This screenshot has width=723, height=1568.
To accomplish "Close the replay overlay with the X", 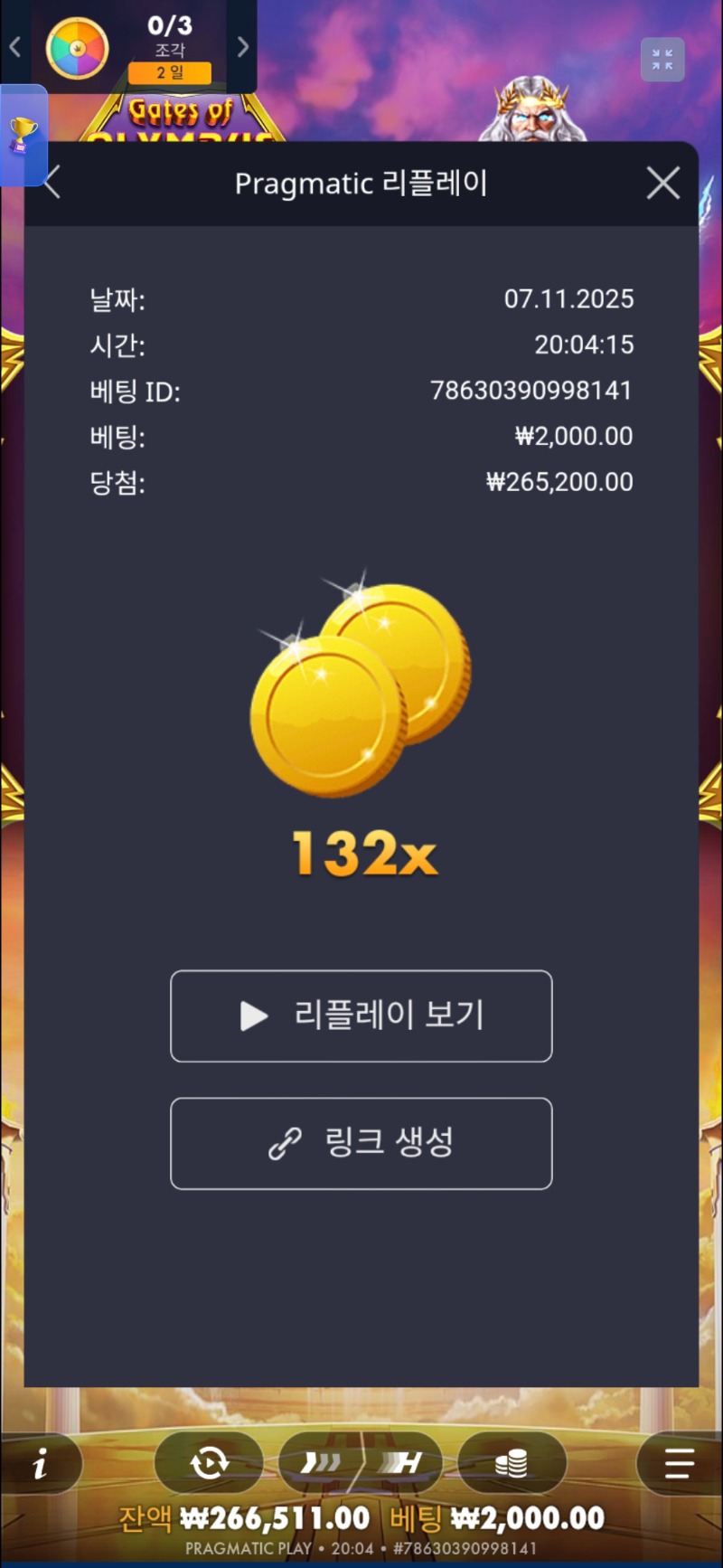I will click(662, 183).
